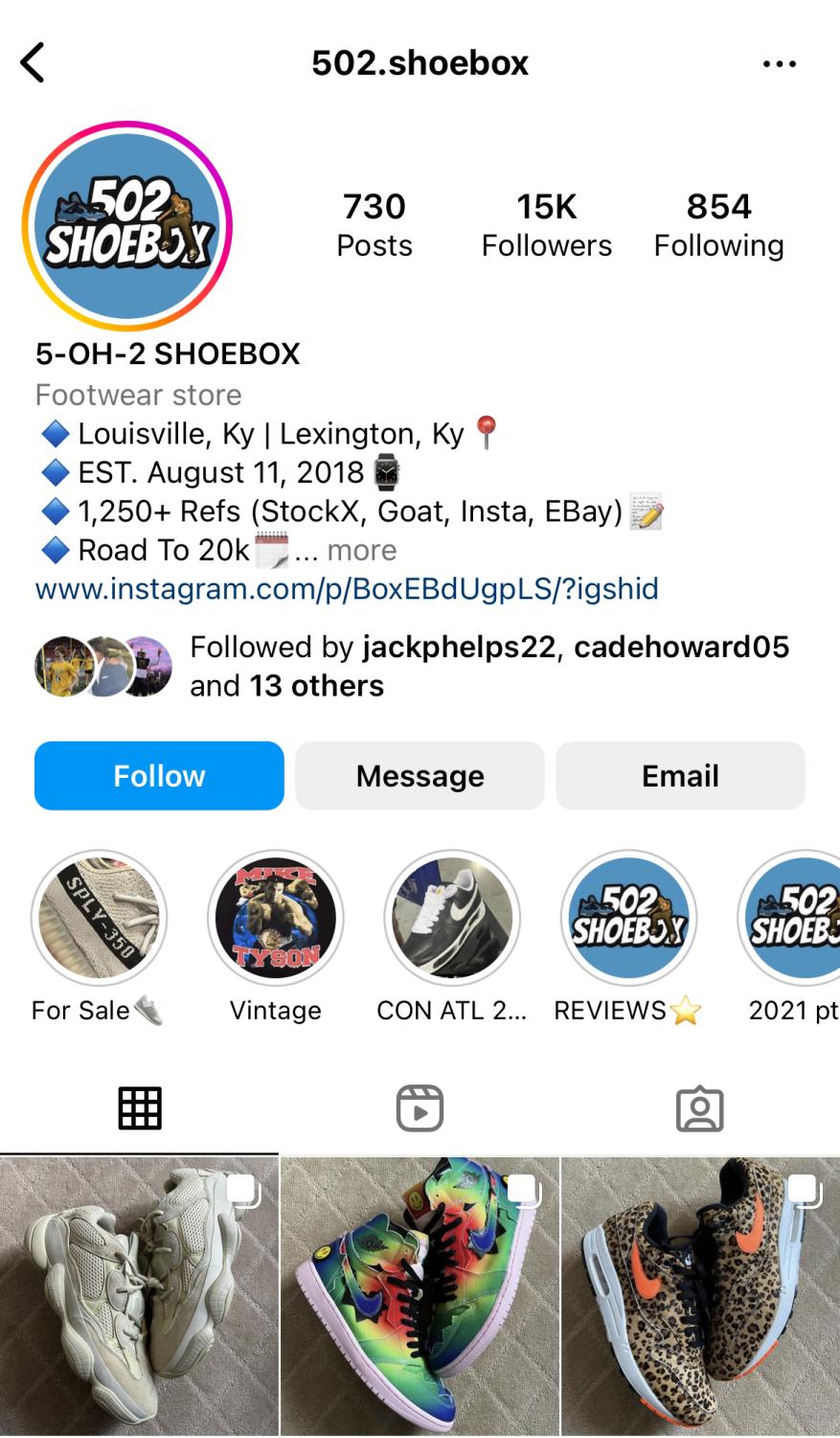Open the Vintage highlight
Viewport: 840px width, 1438px height.
(x=275, y=936)
